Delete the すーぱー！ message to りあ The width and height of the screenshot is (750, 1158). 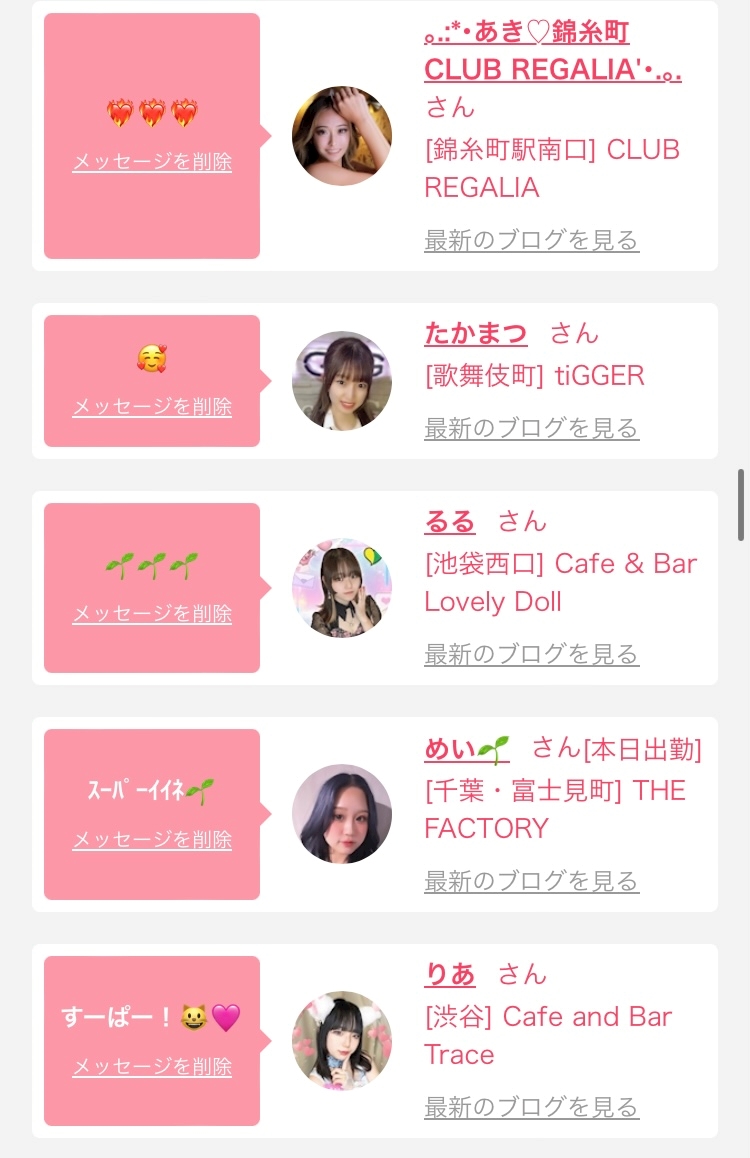pos(152,1067)
